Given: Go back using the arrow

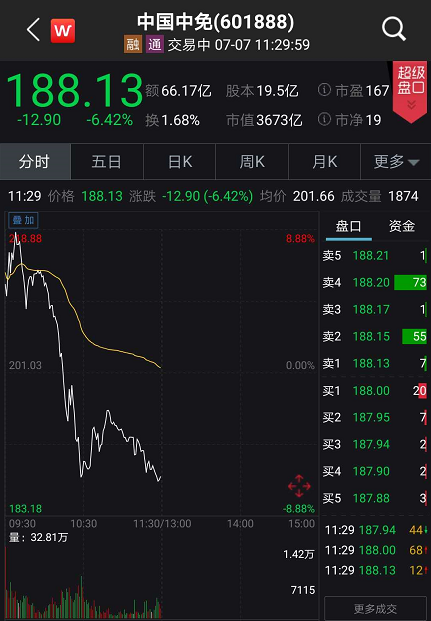Looking at the screenshot, I should pos(34,30).
